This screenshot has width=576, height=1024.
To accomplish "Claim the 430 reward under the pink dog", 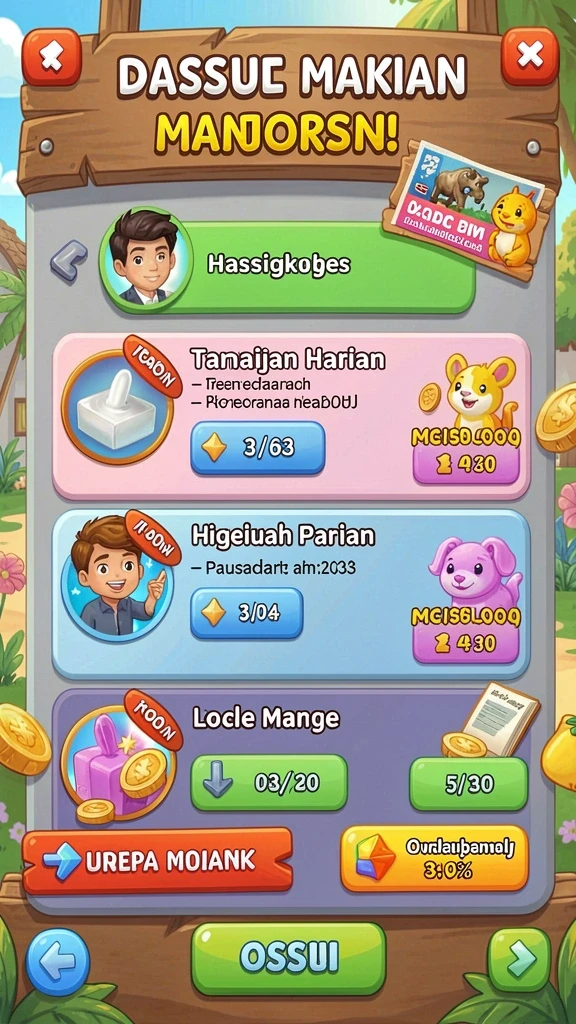I will pyautogui.click(x=466, y=643).
